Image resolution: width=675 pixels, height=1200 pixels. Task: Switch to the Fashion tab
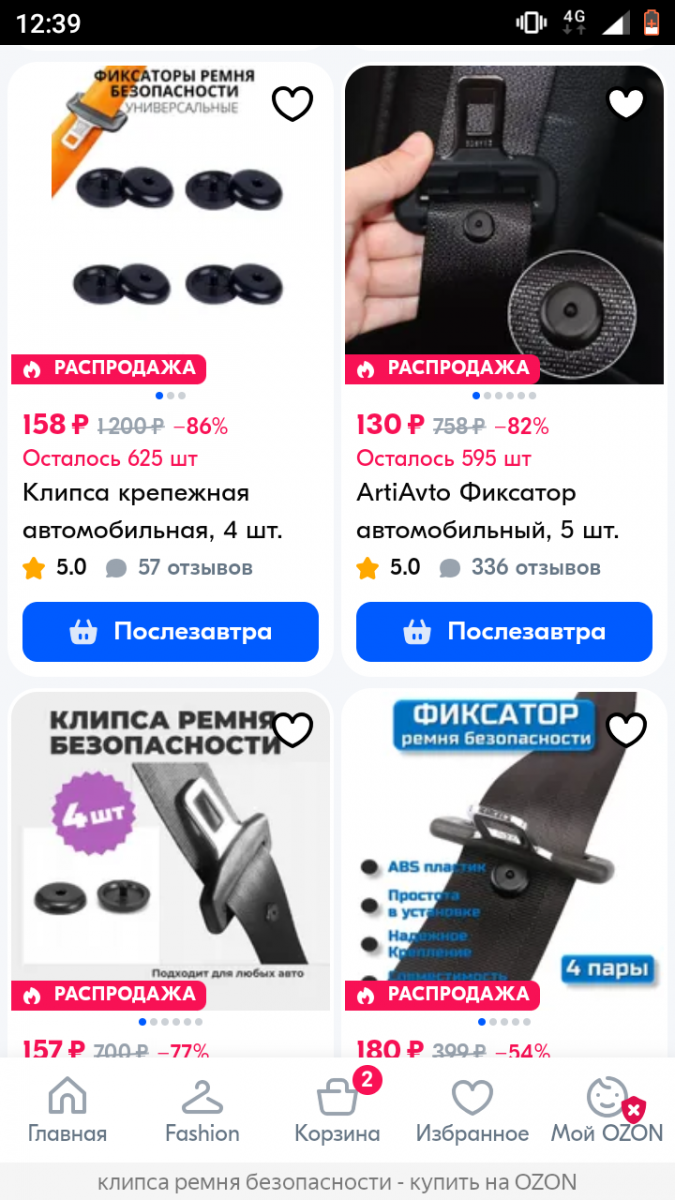tap(202, 1111)
